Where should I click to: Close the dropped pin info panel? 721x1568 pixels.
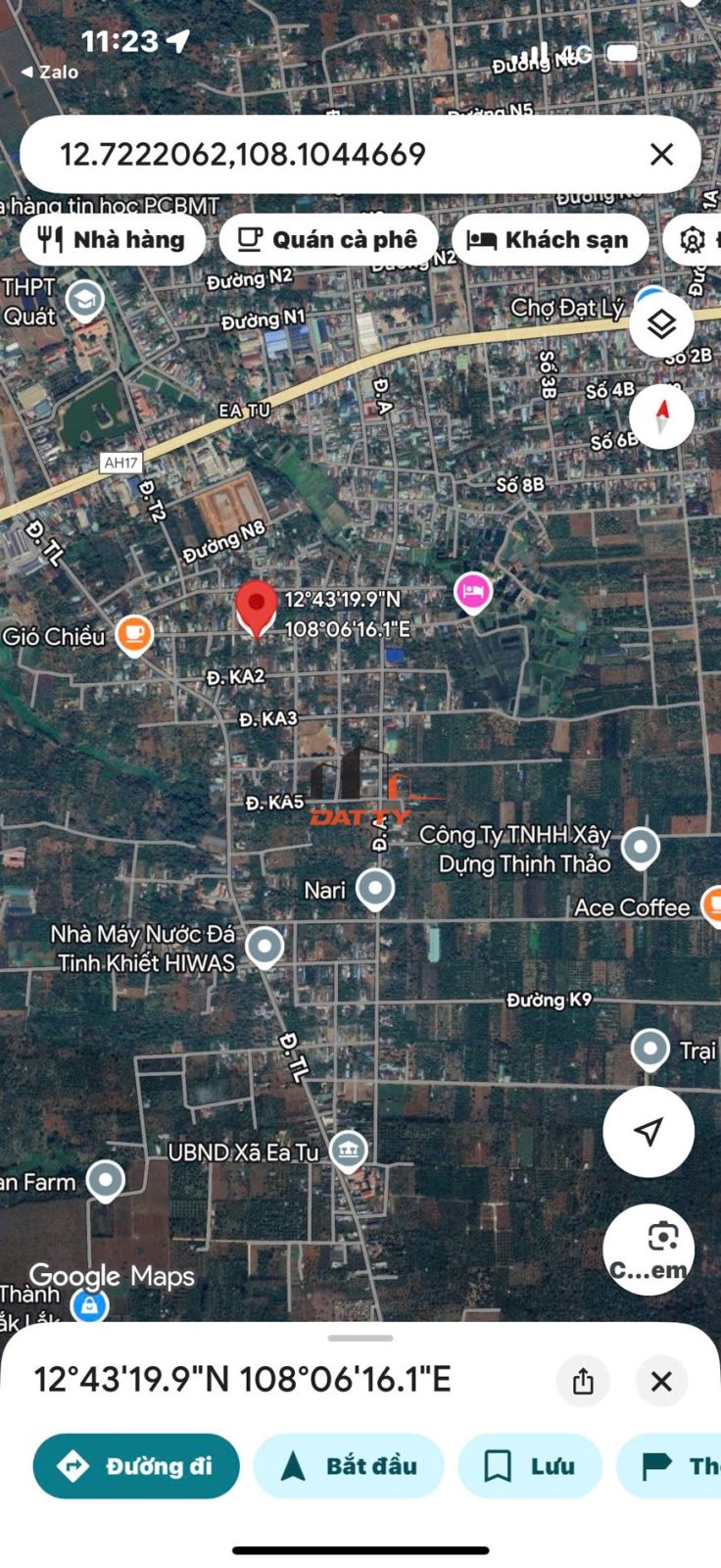pyautogui.click(x=661, y=1381)
